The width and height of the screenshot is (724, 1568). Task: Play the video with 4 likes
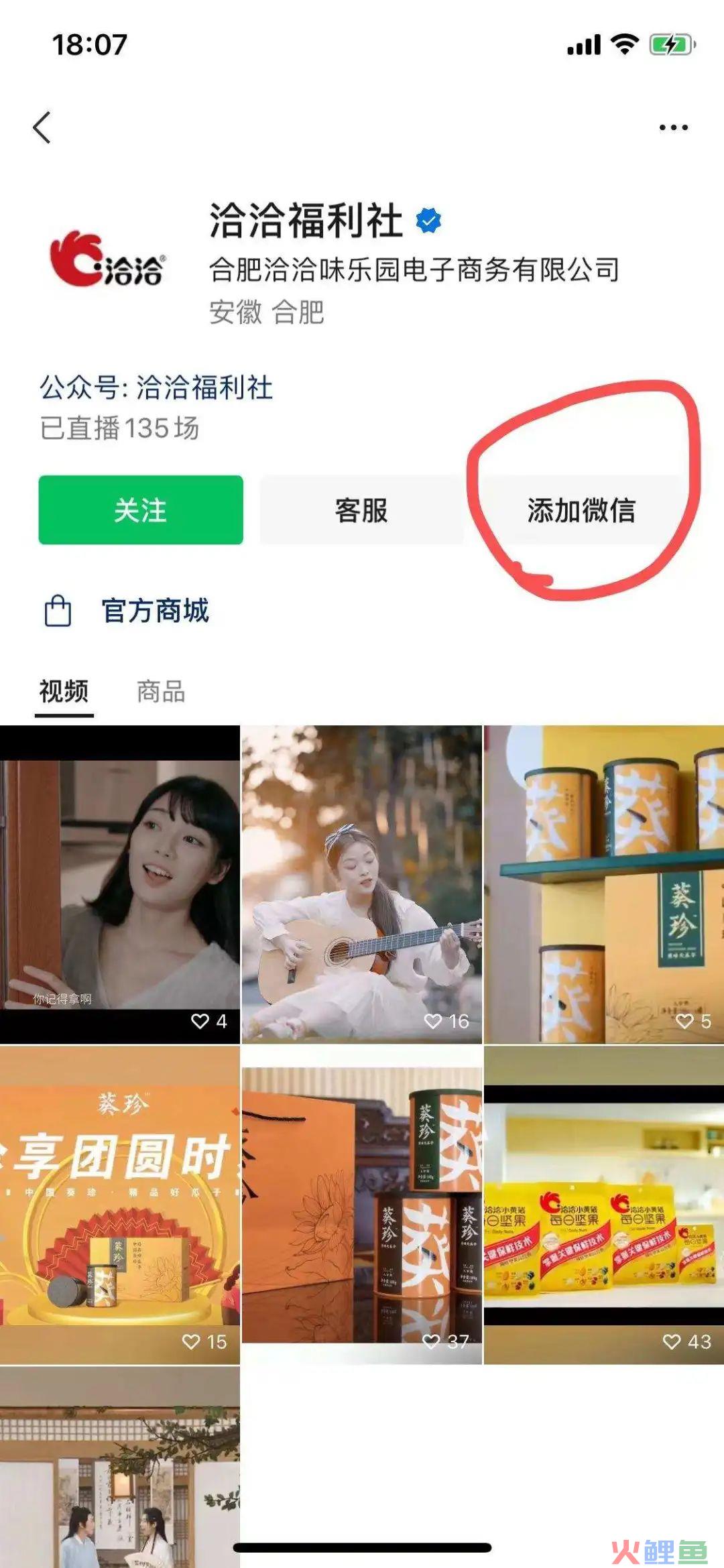[x=120, y=885]
